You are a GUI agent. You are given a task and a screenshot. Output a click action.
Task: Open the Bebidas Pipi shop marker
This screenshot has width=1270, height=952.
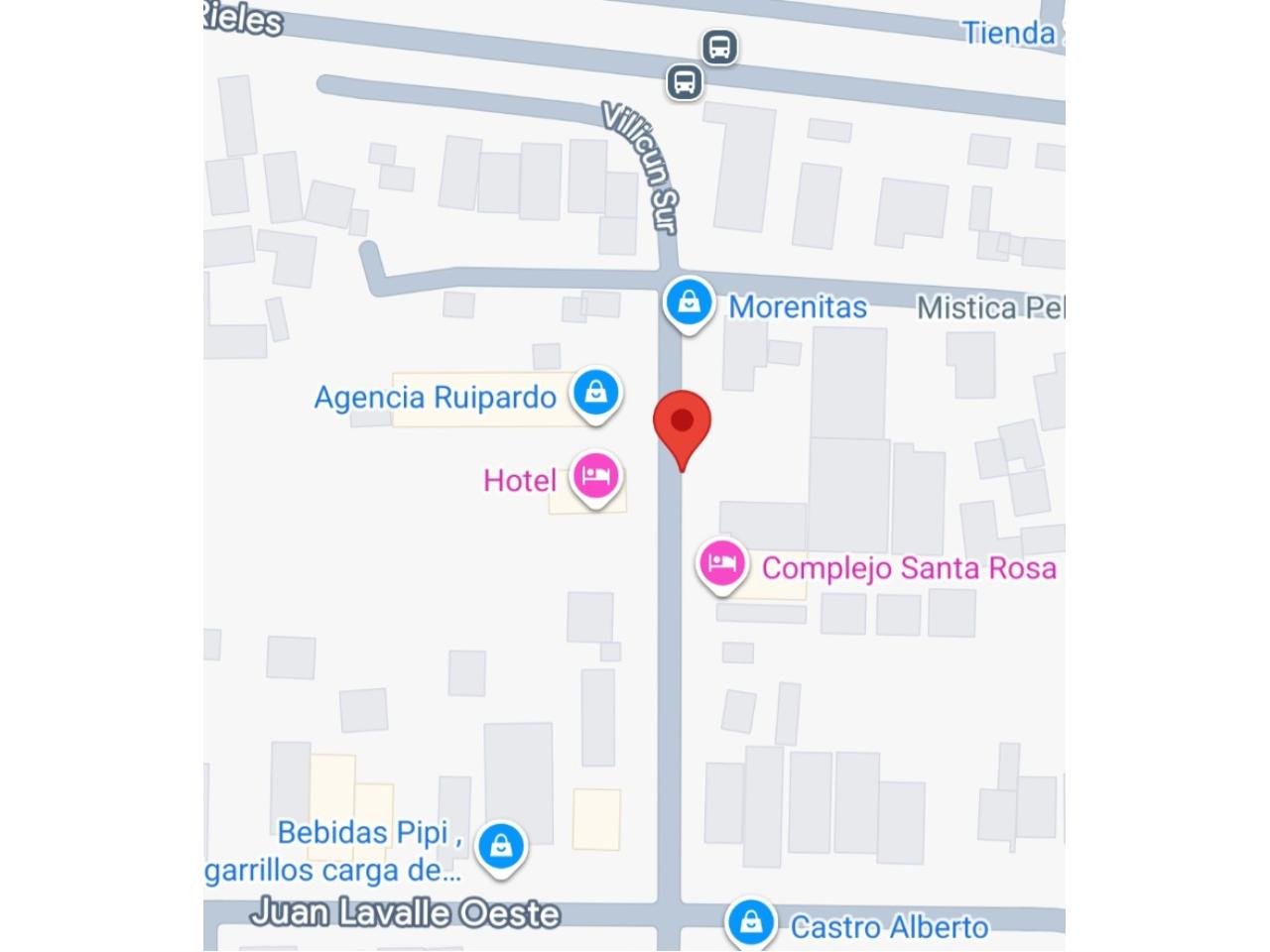(501, 847)
